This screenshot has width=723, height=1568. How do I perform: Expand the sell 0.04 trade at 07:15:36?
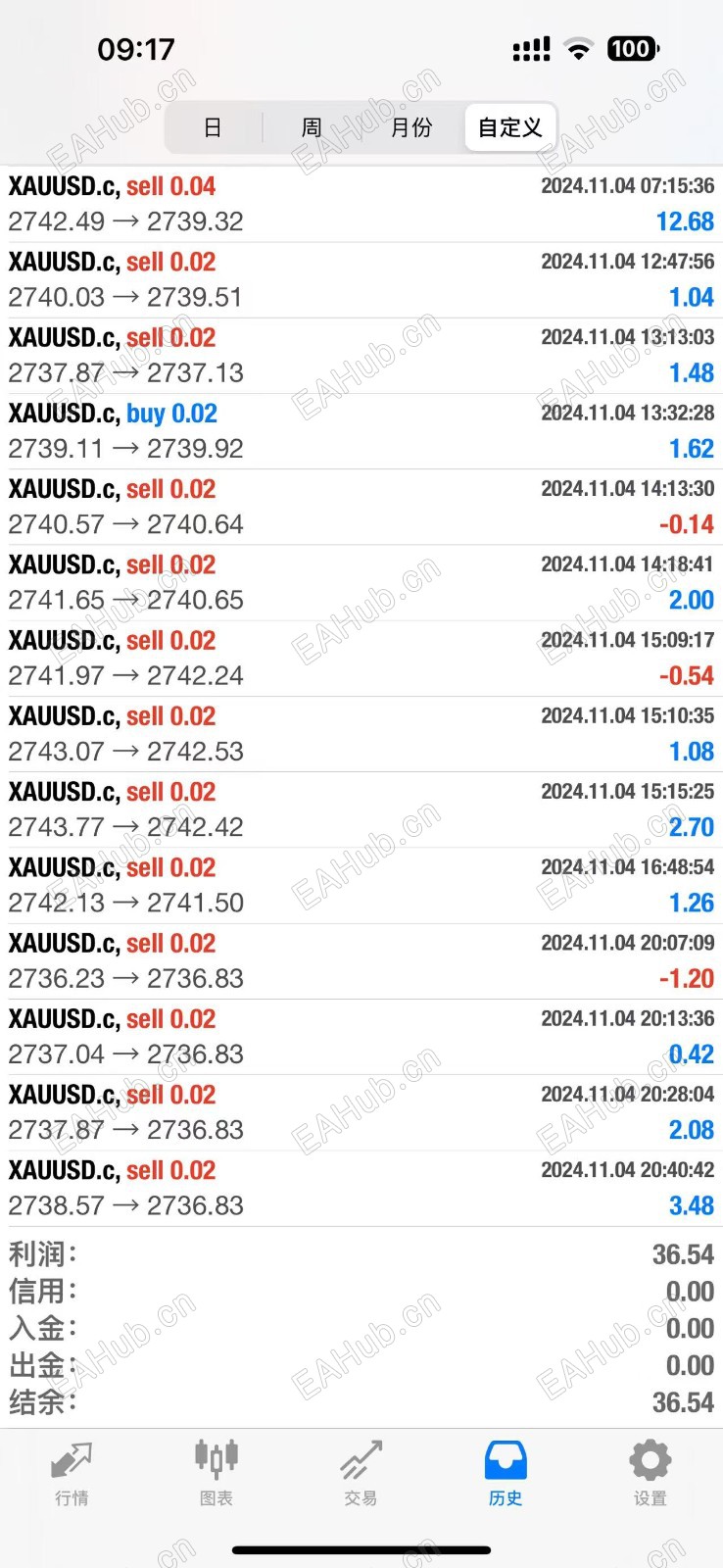(x=361, y=204)
